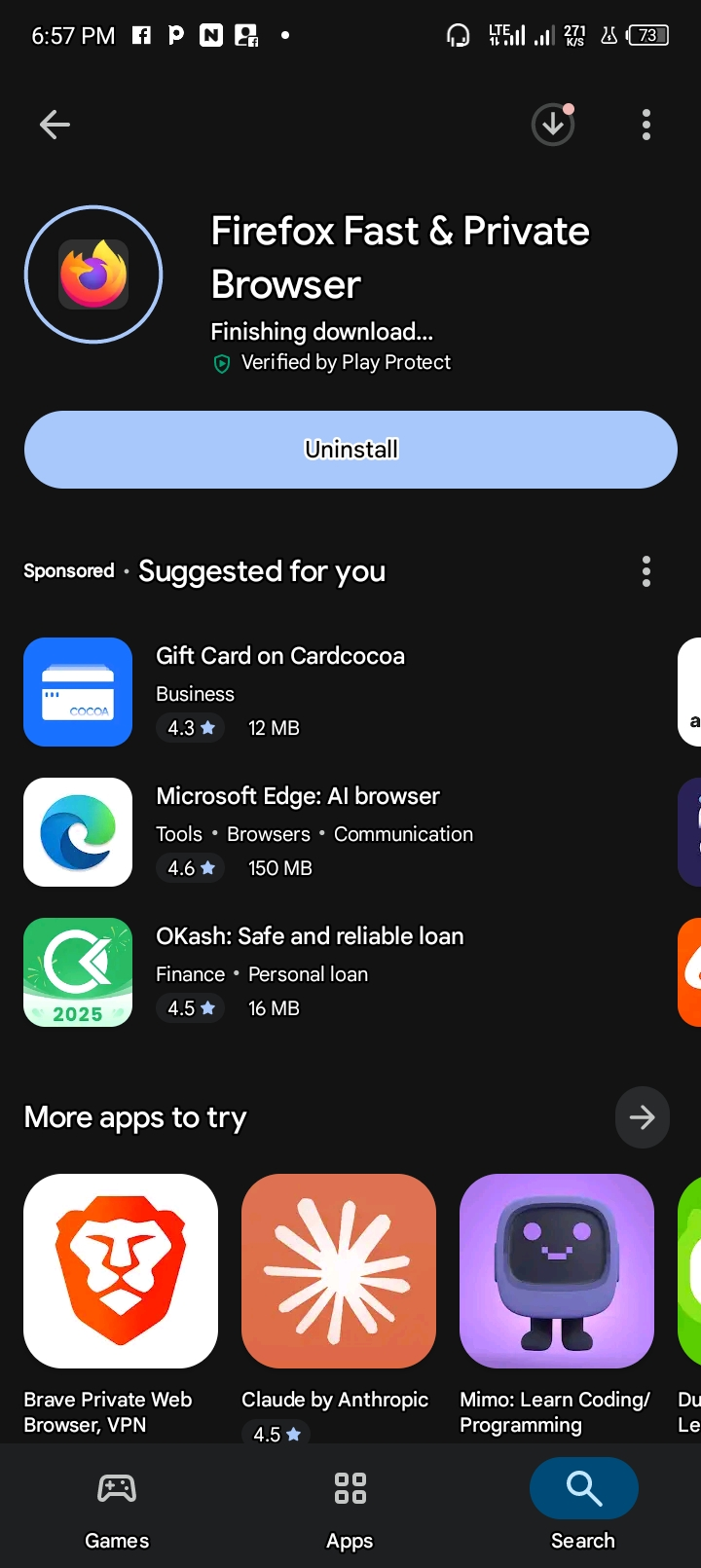Go back using the top arrow
Screen dimensions: 701x1568
tap(55, 125)
